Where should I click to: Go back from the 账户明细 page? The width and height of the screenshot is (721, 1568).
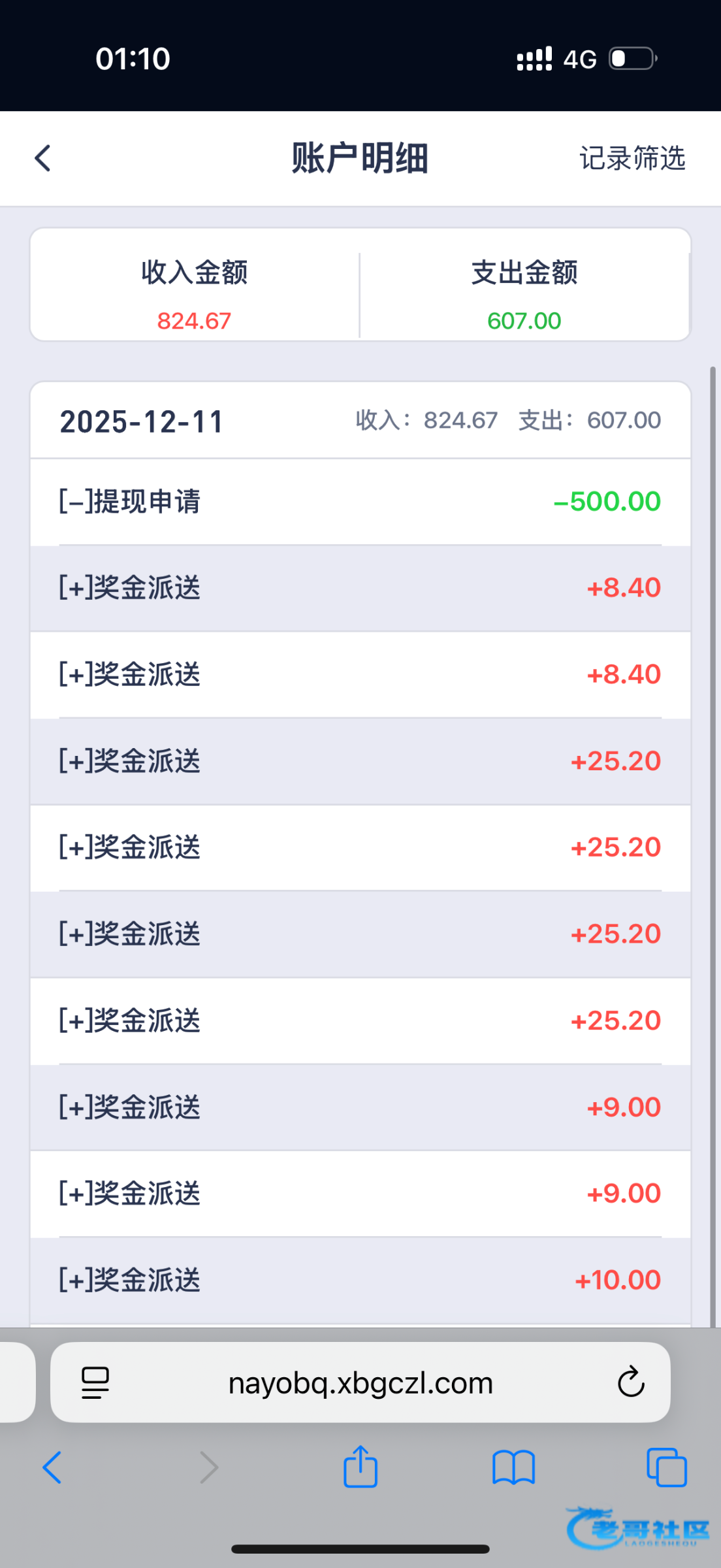pos(43,158)
